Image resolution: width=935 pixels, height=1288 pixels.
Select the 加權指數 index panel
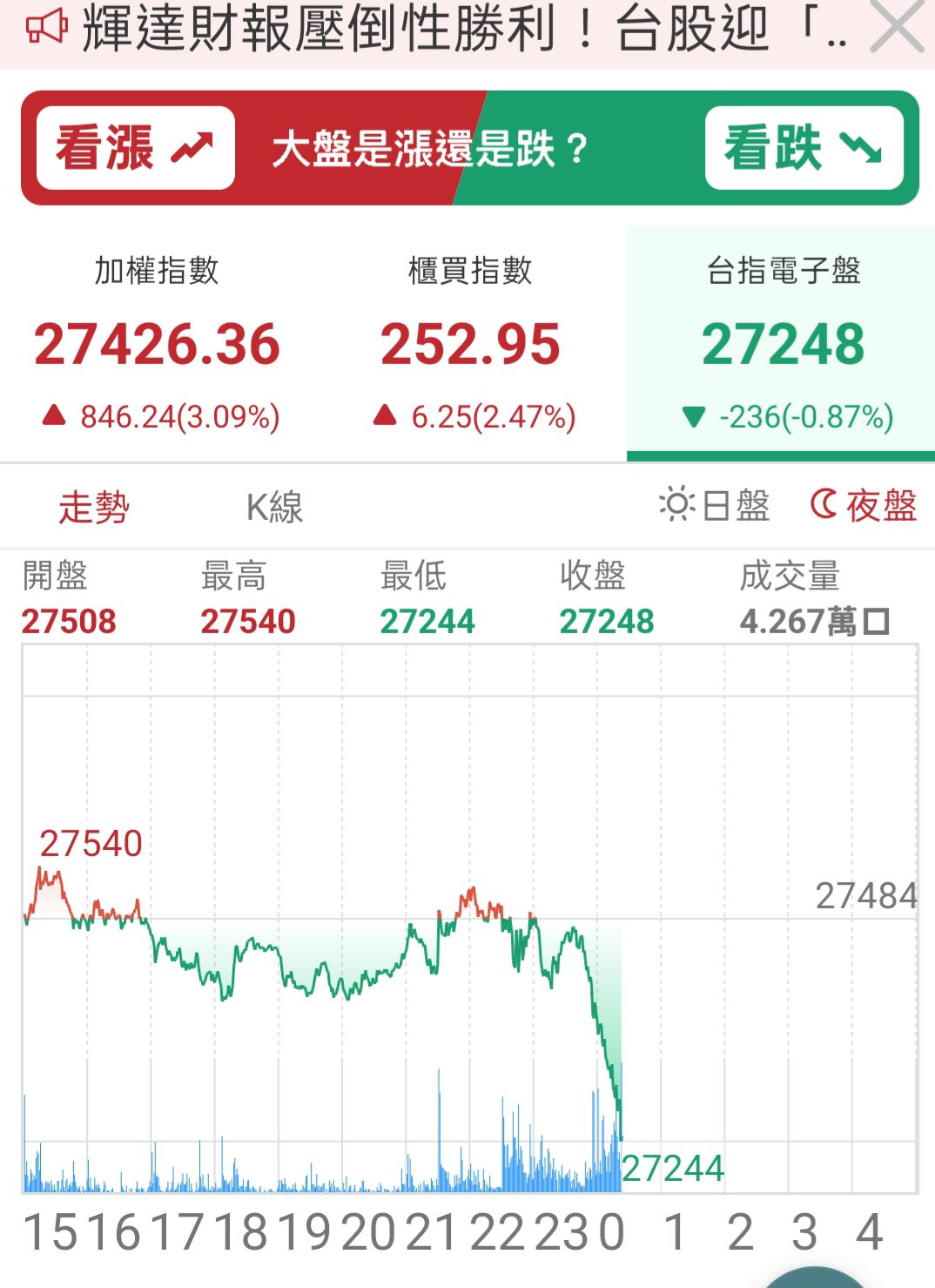click(x=157, y=340)
